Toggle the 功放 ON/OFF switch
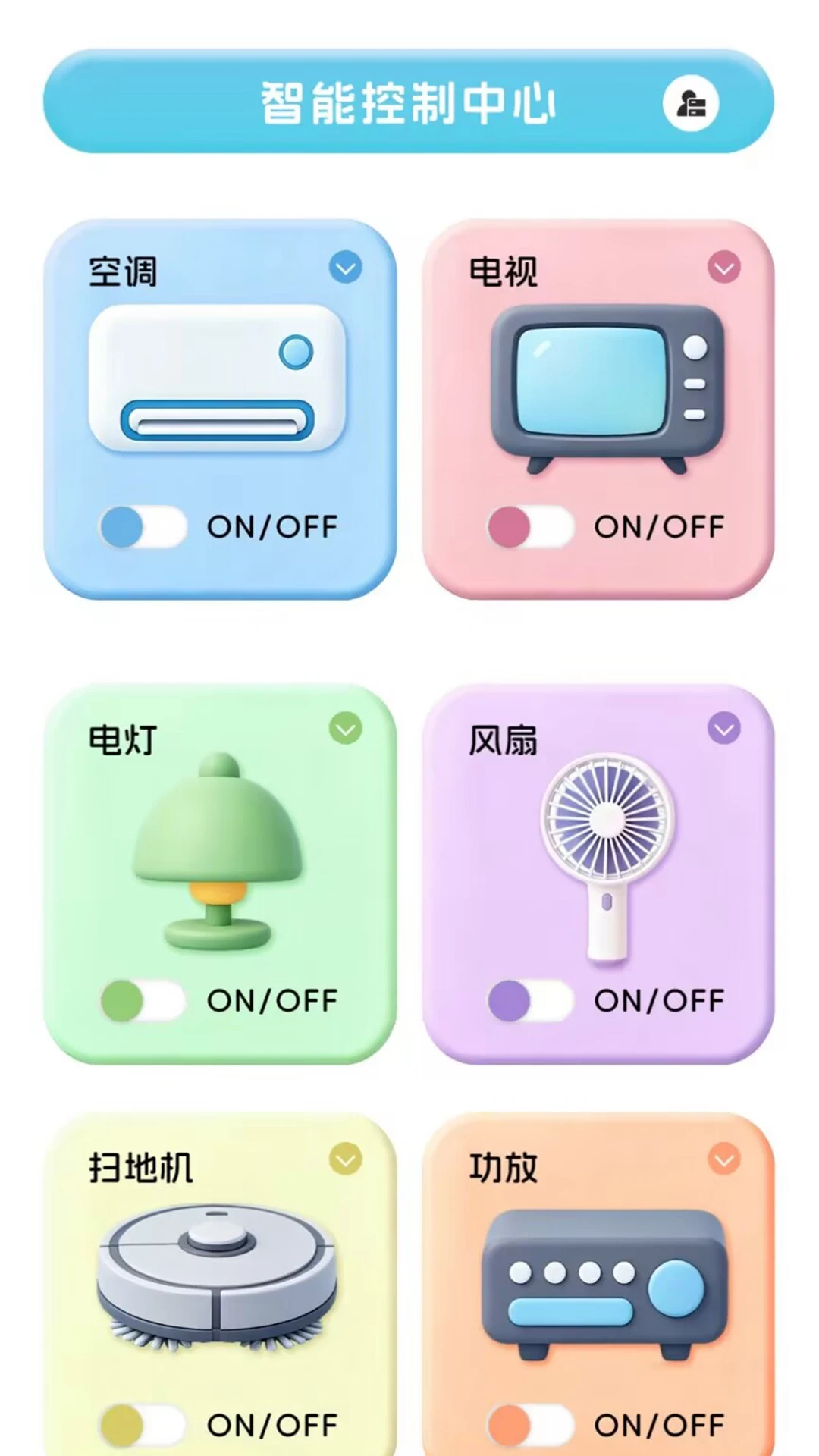This screenshot has width=819, height=1456. tap(531, 1425)
